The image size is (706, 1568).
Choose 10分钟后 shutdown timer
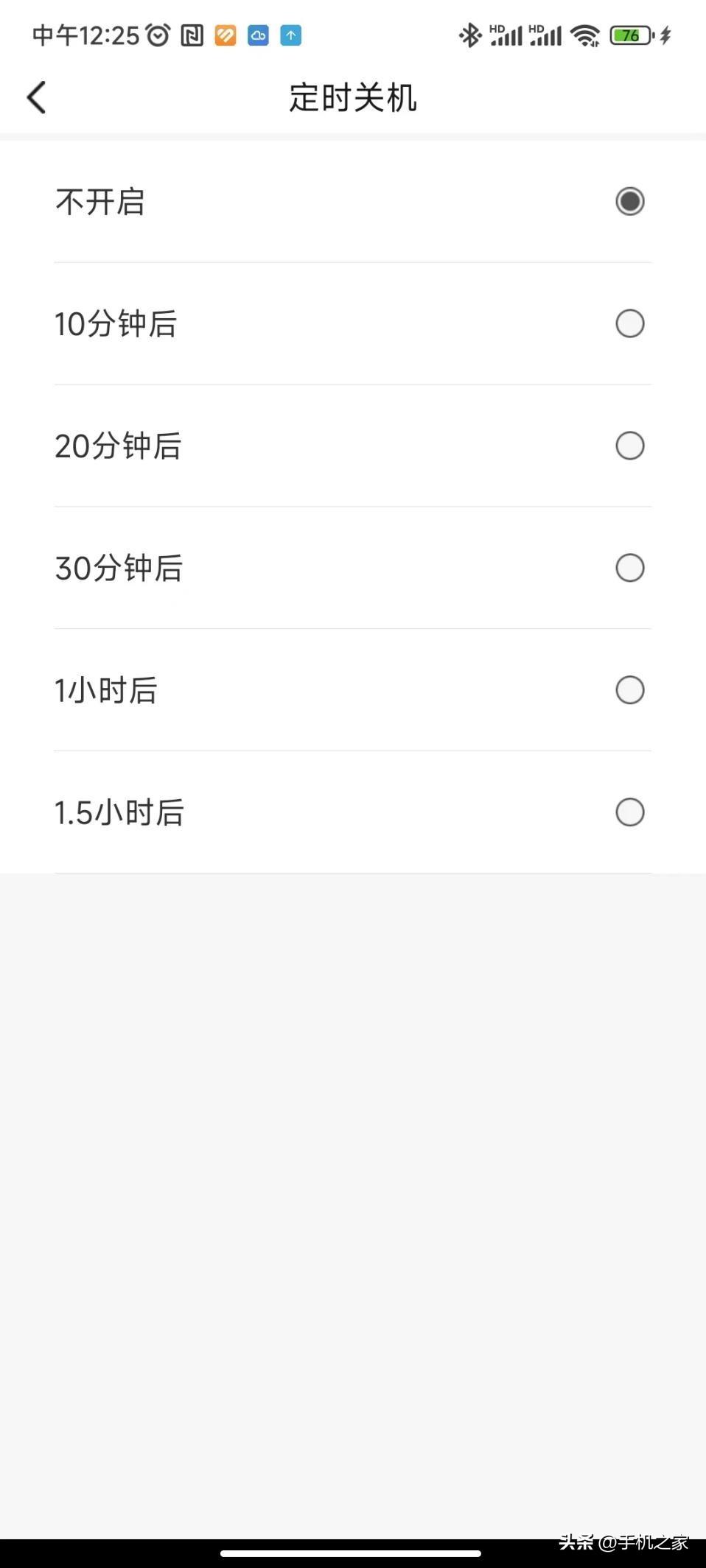point(353,323)
